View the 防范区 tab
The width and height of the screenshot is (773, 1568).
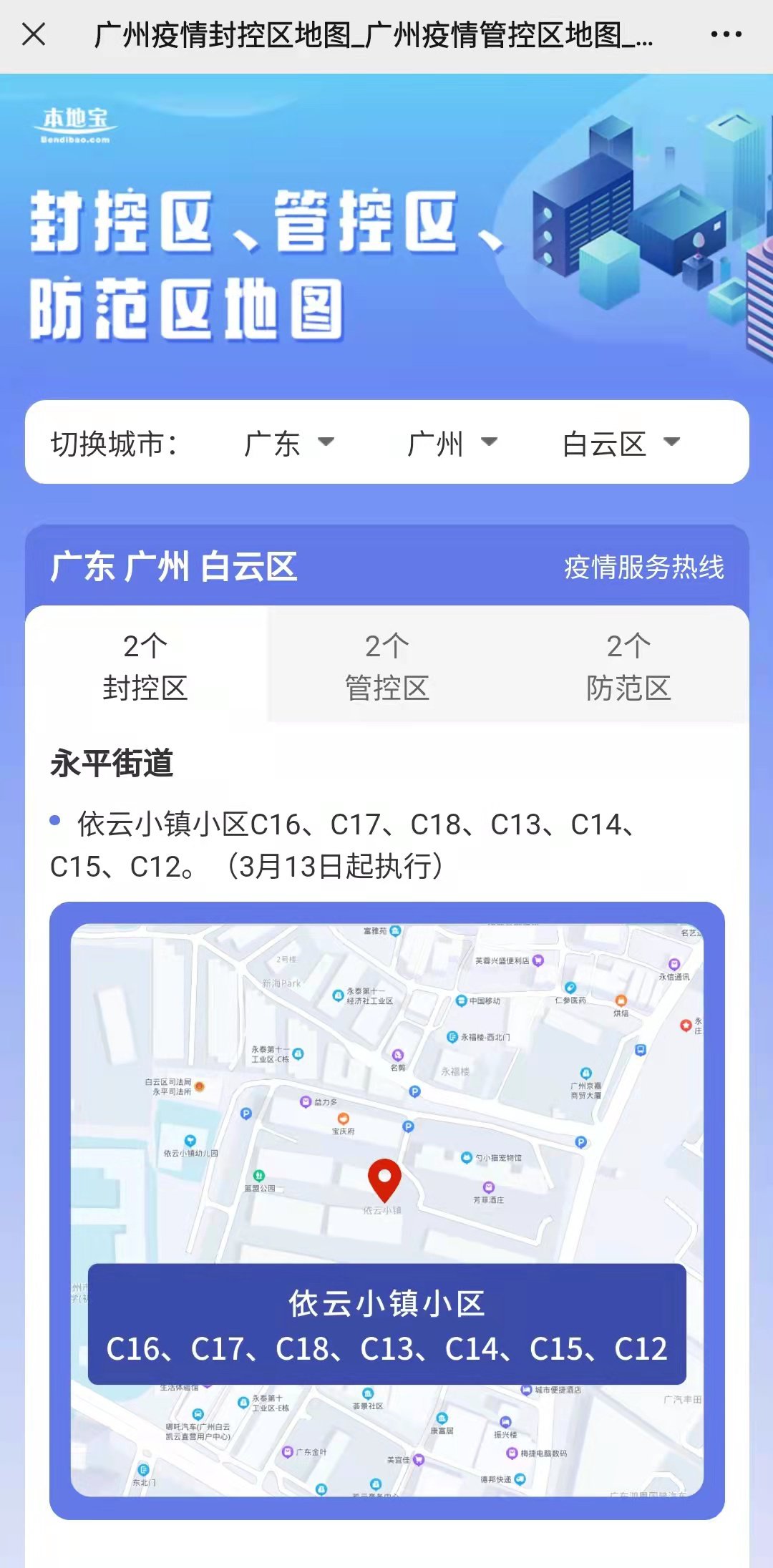pos(628,666)
